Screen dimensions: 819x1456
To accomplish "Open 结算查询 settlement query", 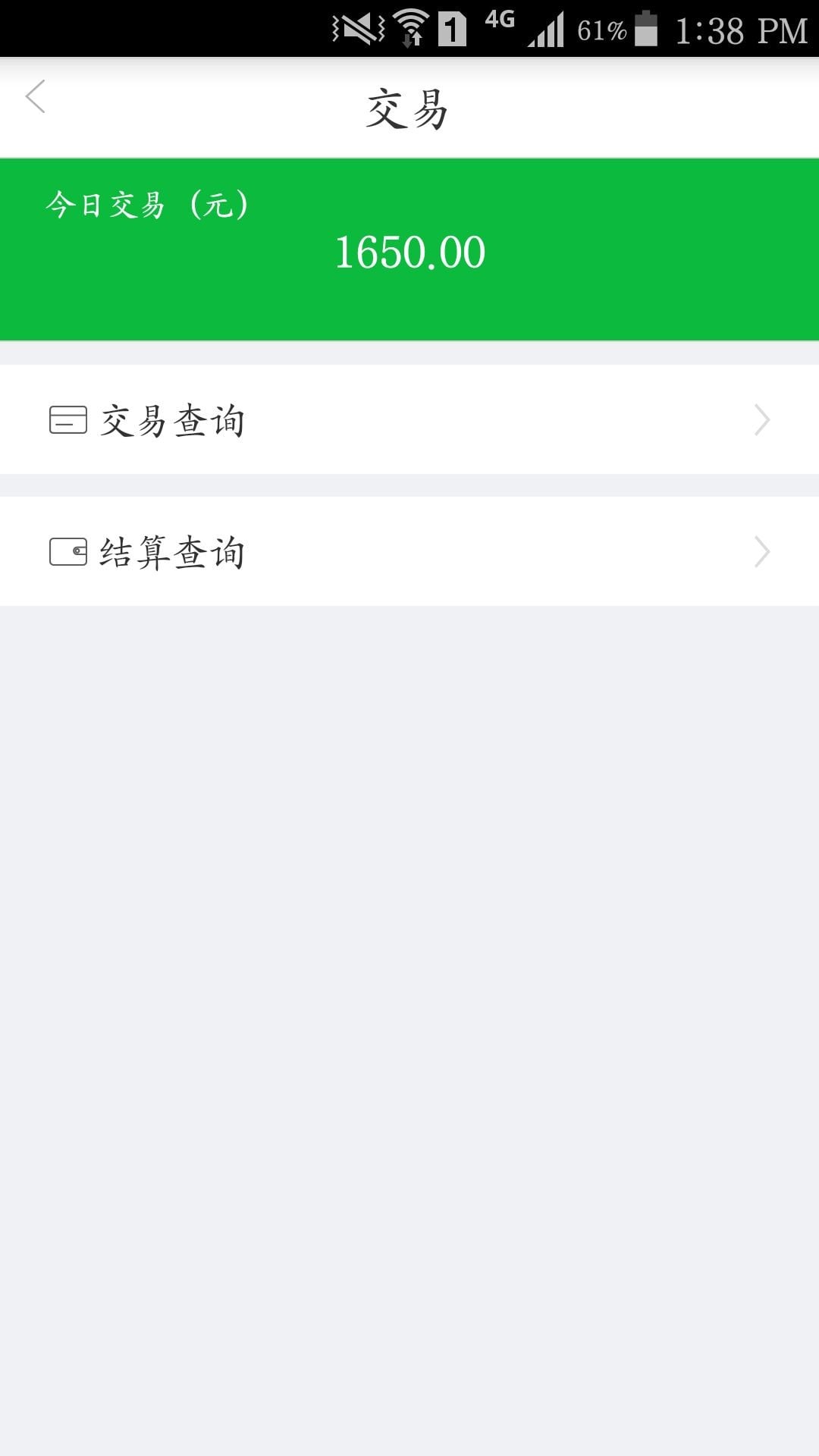I will pos(409,551).
